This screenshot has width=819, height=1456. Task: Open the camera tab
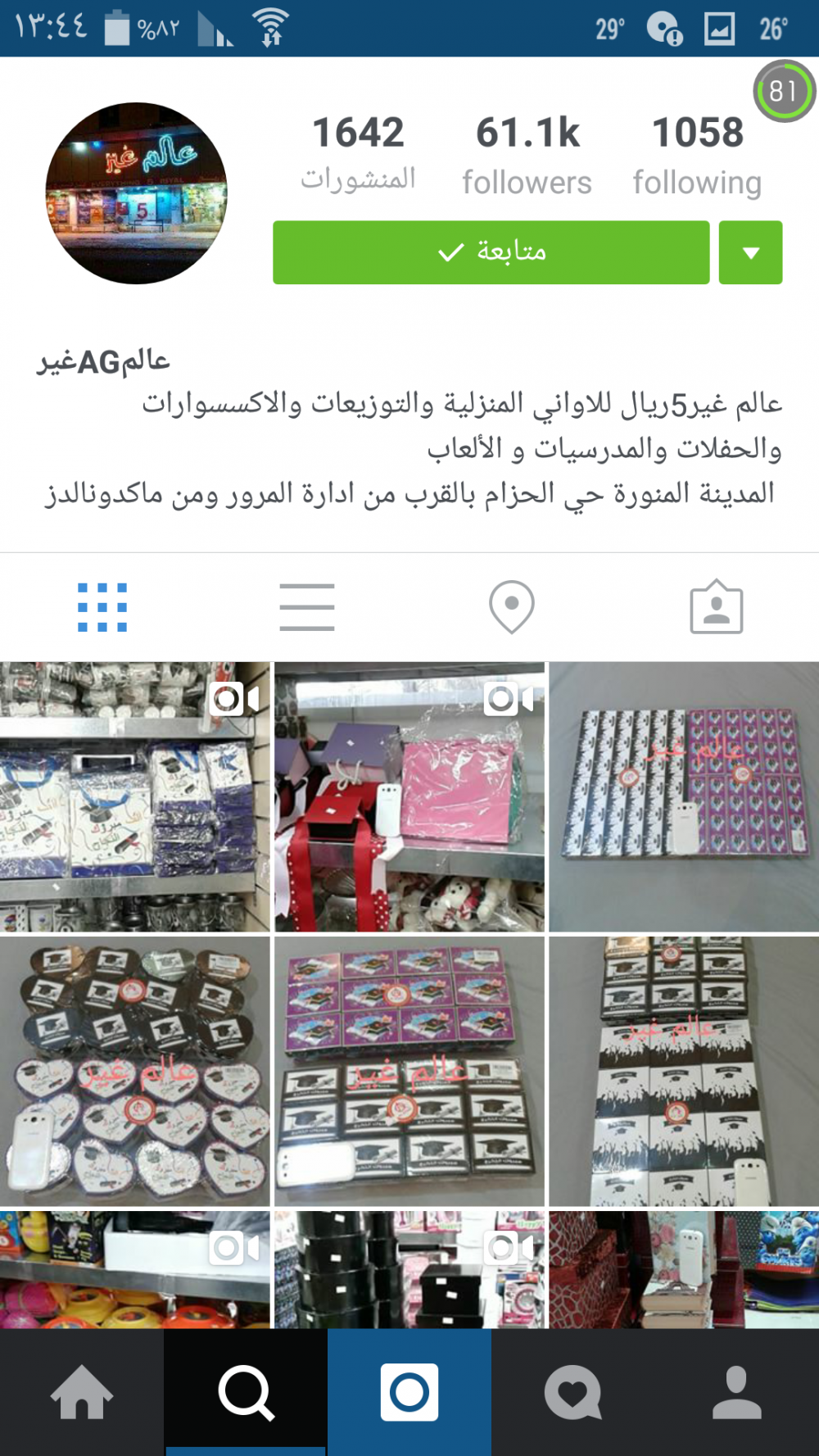[409, 1393]
